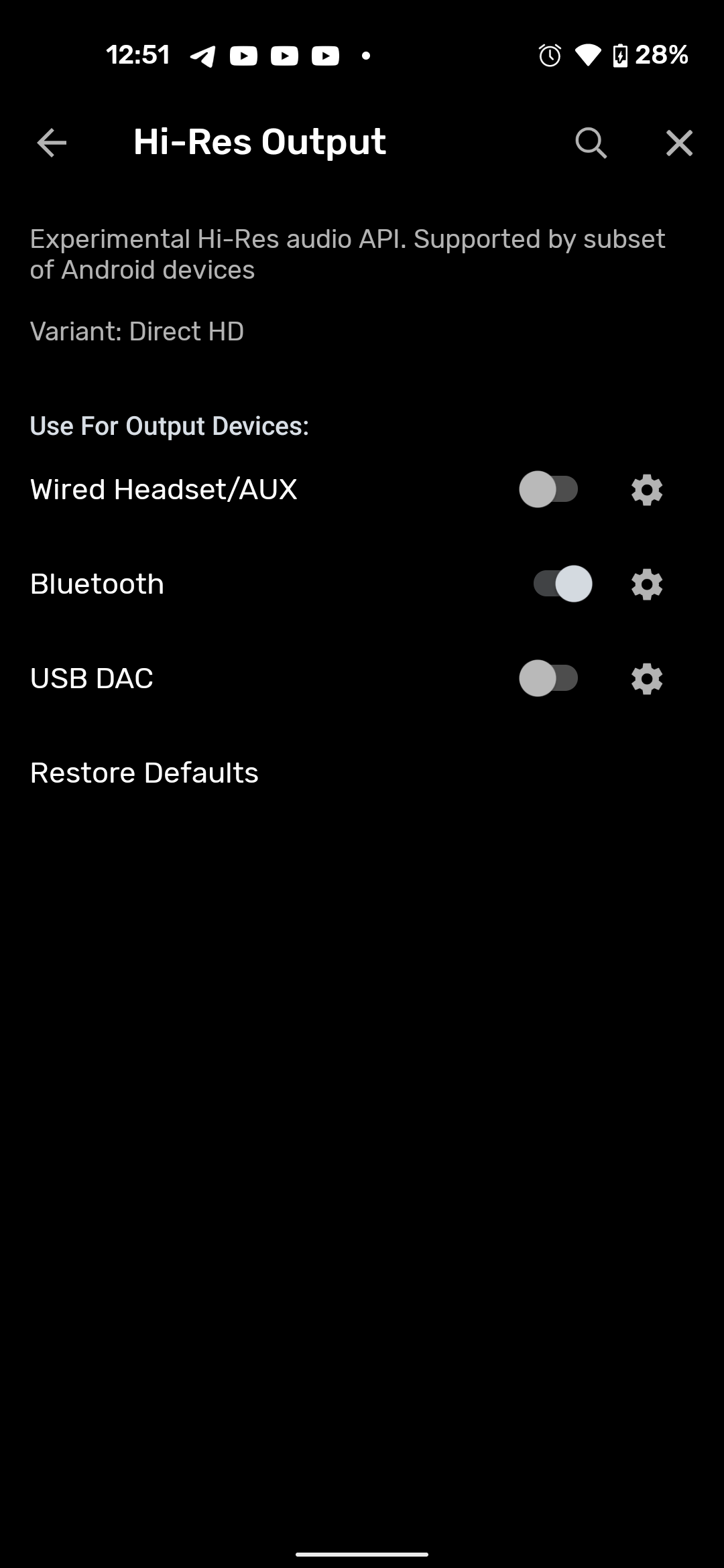The image size is (724, 1568).
Task: Open USB DAC gear settings
Action: point(647,679)
